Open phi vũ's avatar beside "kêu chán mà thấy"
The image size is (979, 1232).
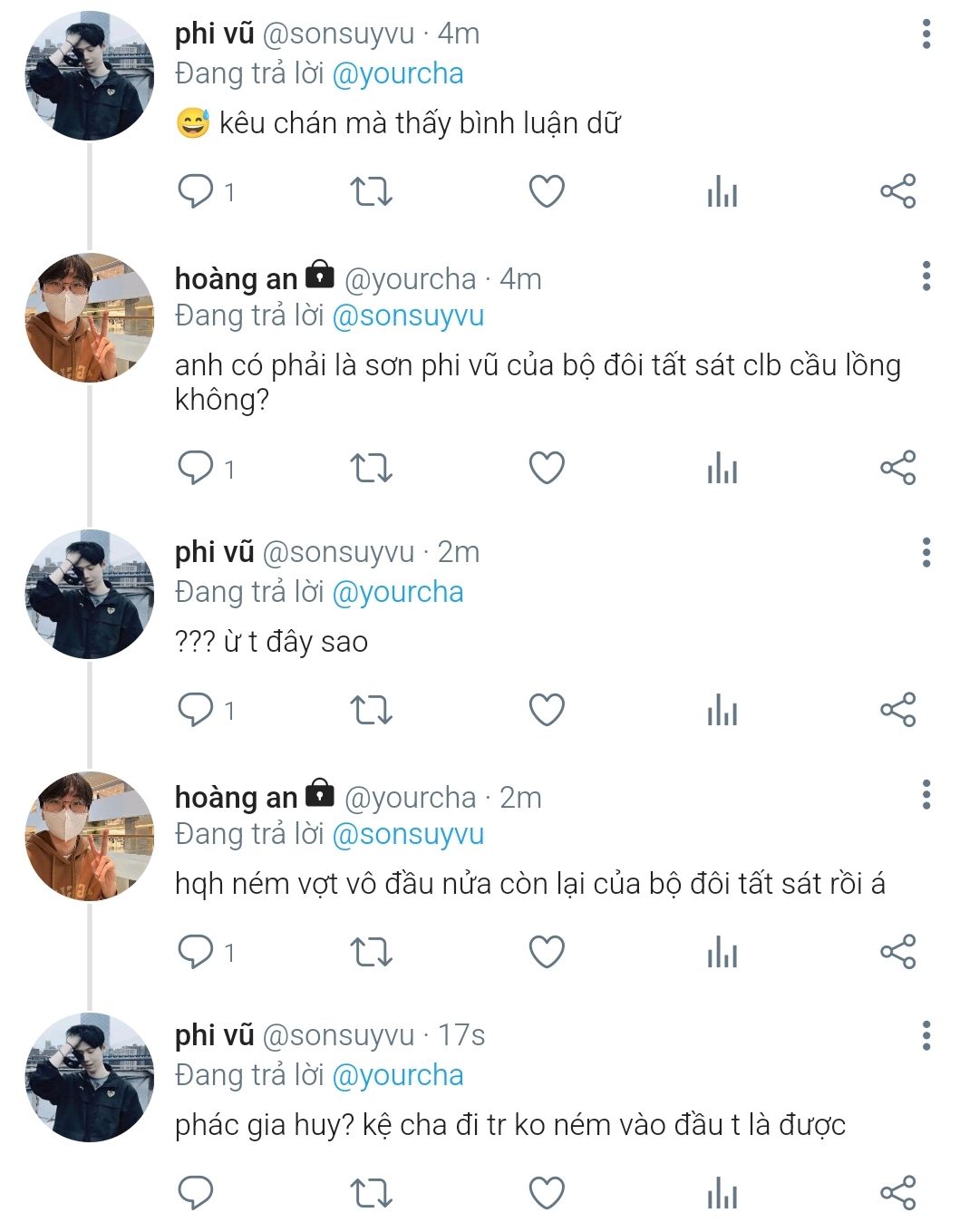pyautogui.click(x=89, y=75)
